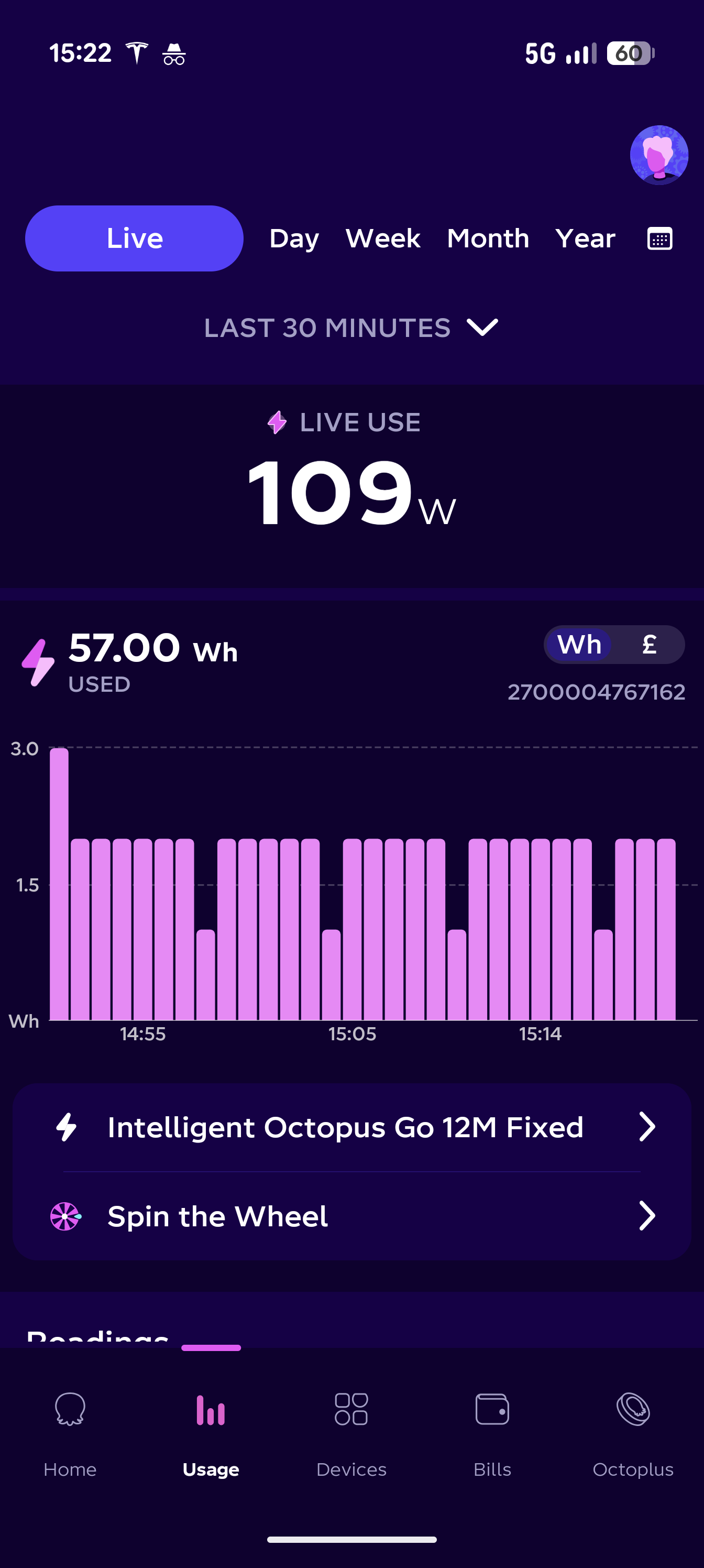The width and height of the screenshot is (704, 1568).
Task: Switch to the Day view
Action: pos(294,238)
